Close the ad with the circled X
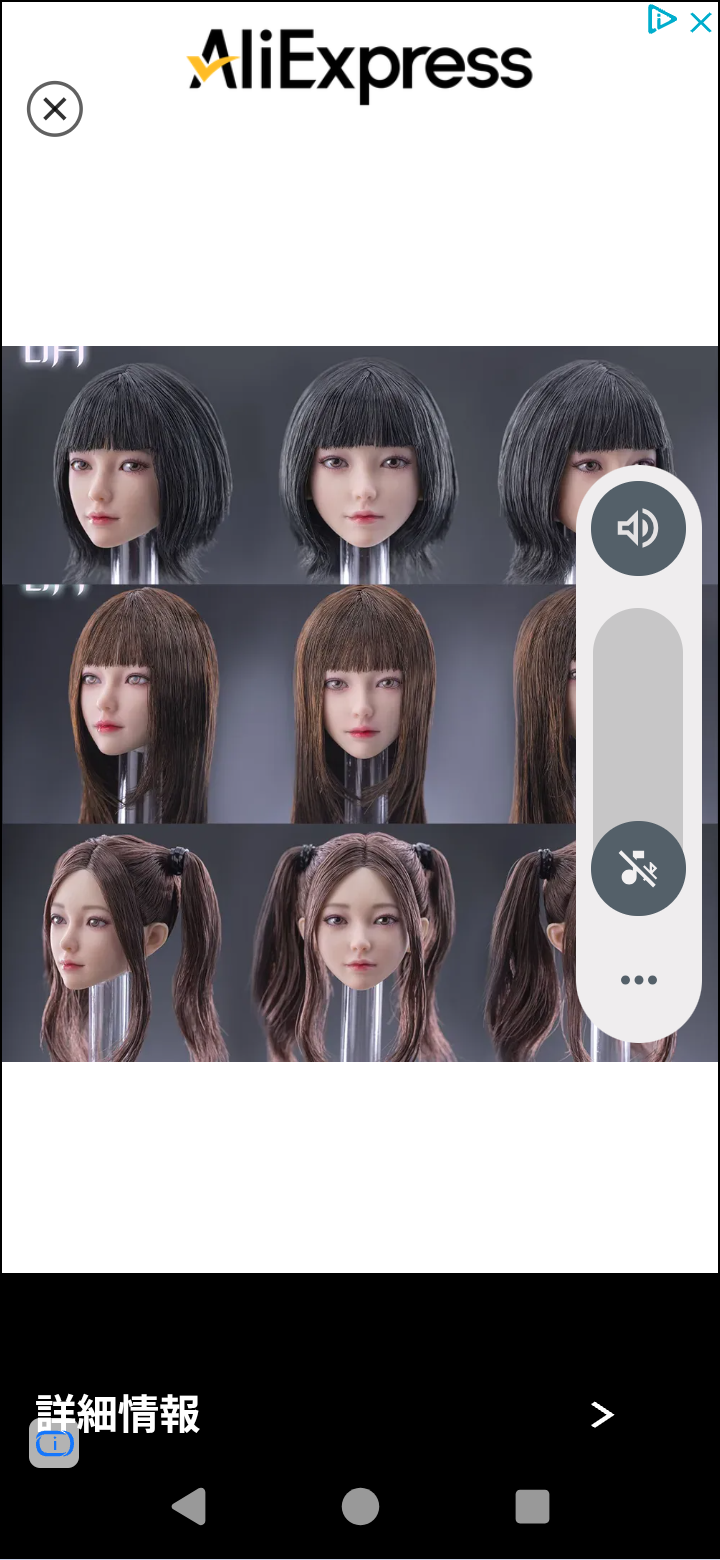 [55, 109]
